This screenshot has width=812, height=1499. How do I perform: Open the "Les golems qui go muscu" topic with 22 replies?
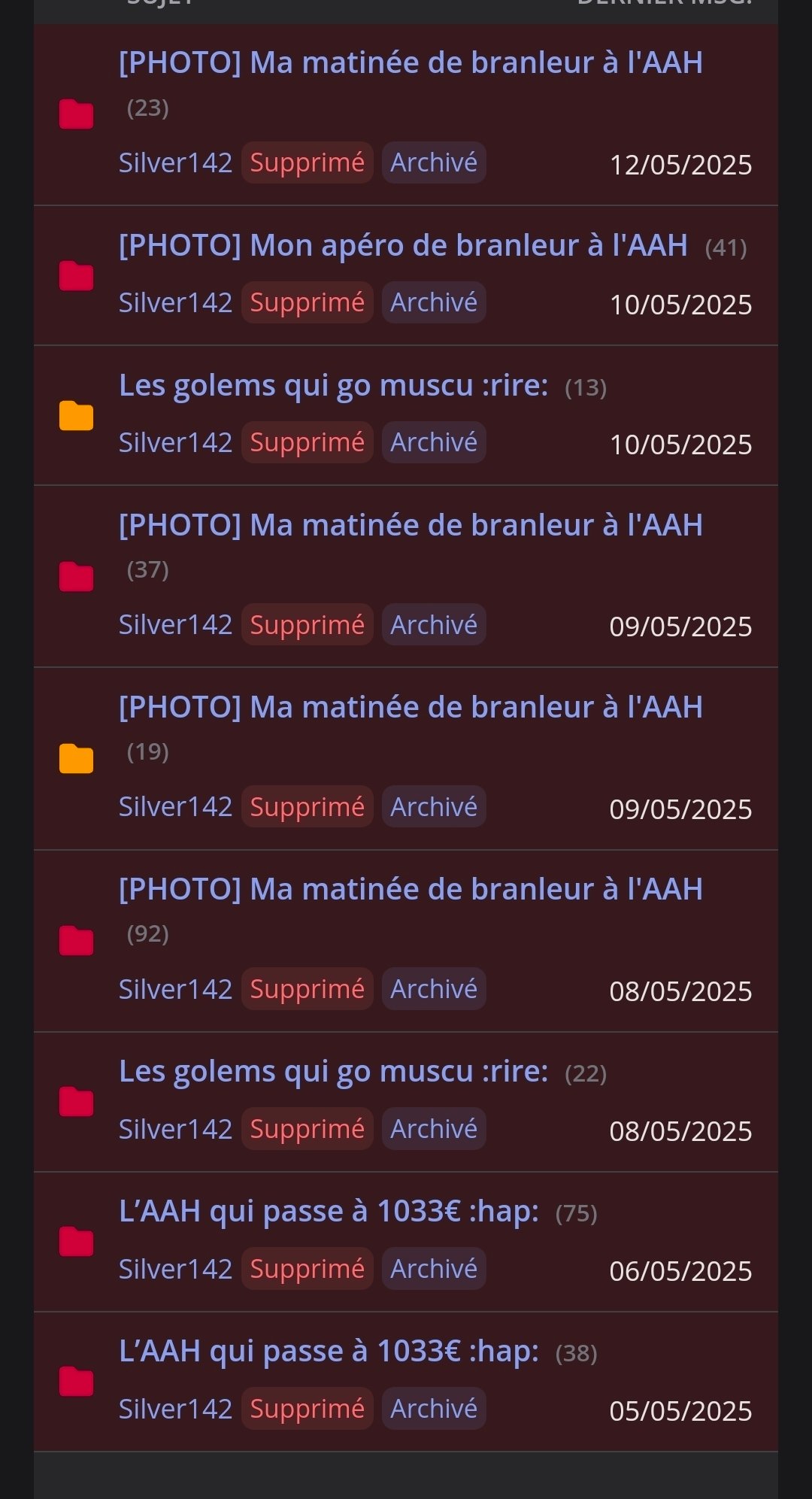coord(334,1072)
